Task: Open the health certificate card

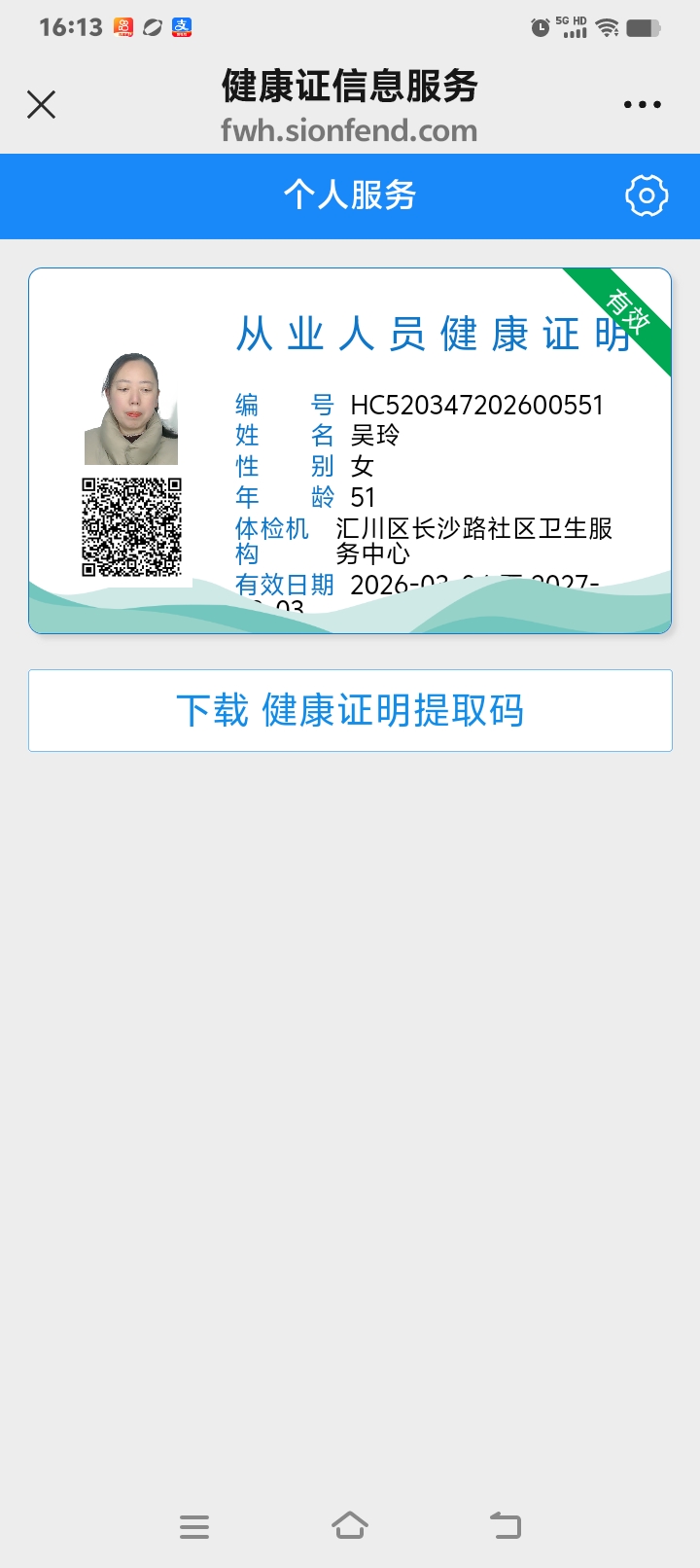Action: click(x=350, y=450)
